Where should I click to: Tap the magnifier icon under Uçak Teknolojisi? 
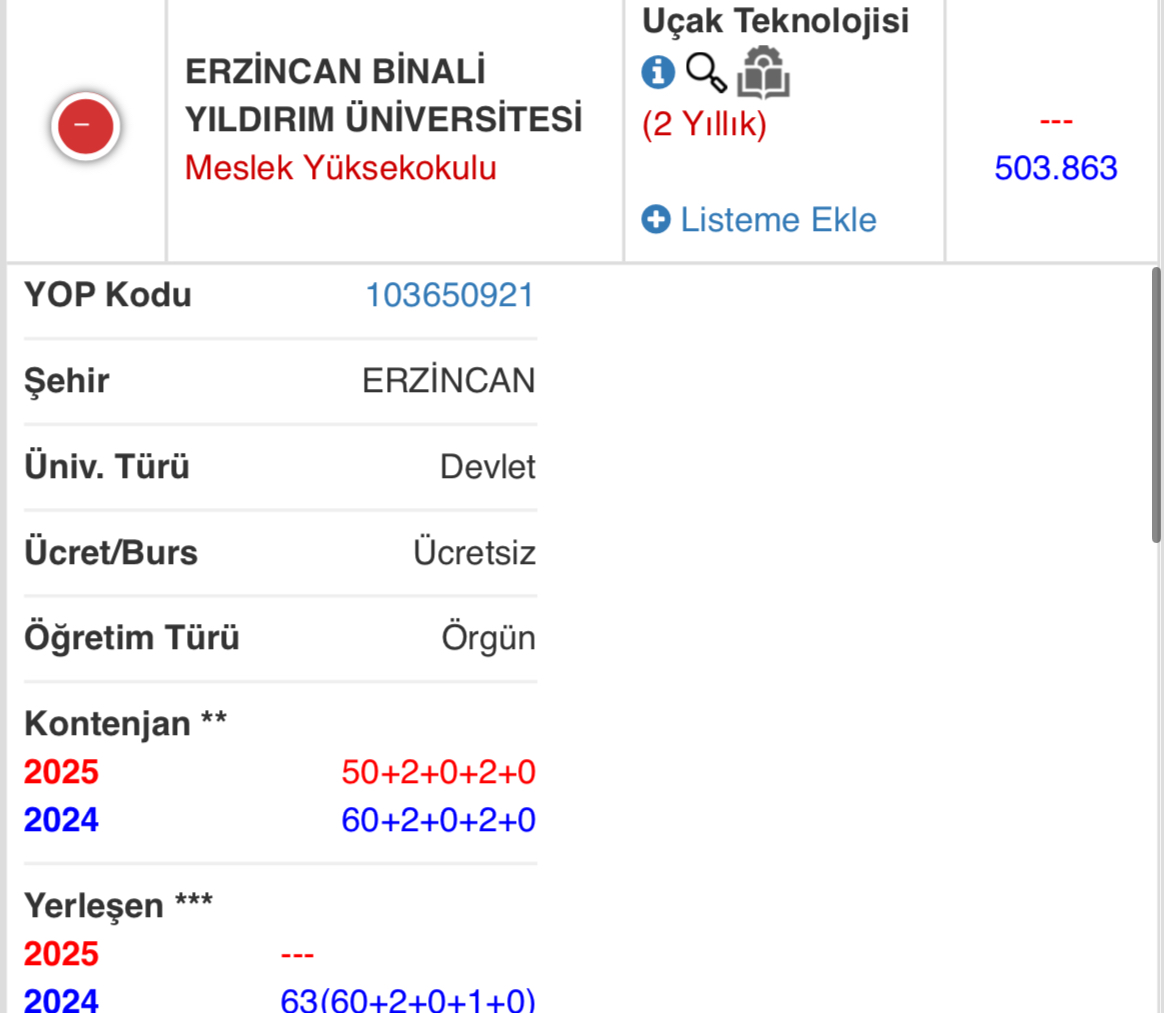click(x=707, y=72)
